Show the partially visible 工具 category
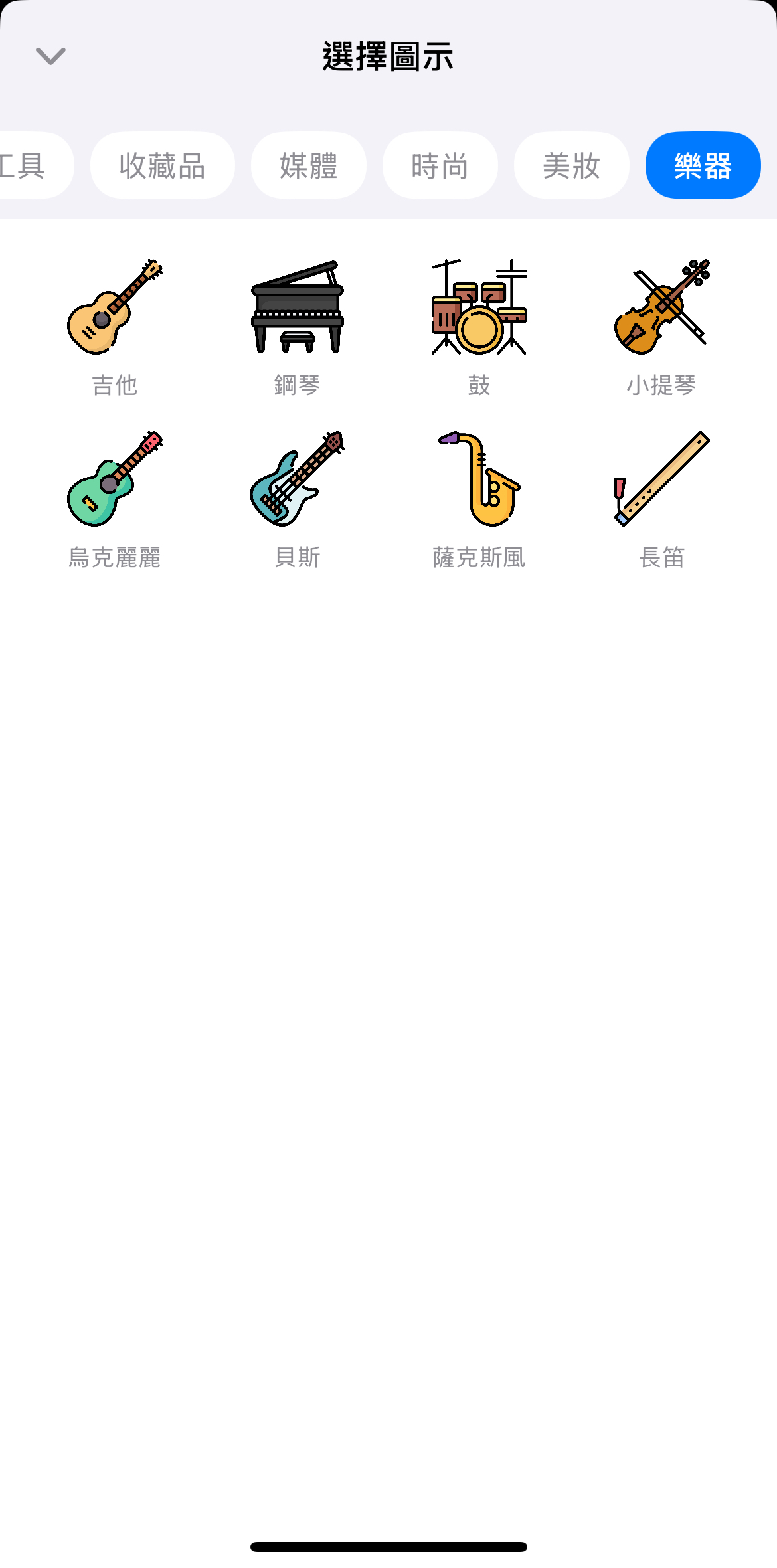Viewport: 777px width, 1568px height. click(33, 165)
